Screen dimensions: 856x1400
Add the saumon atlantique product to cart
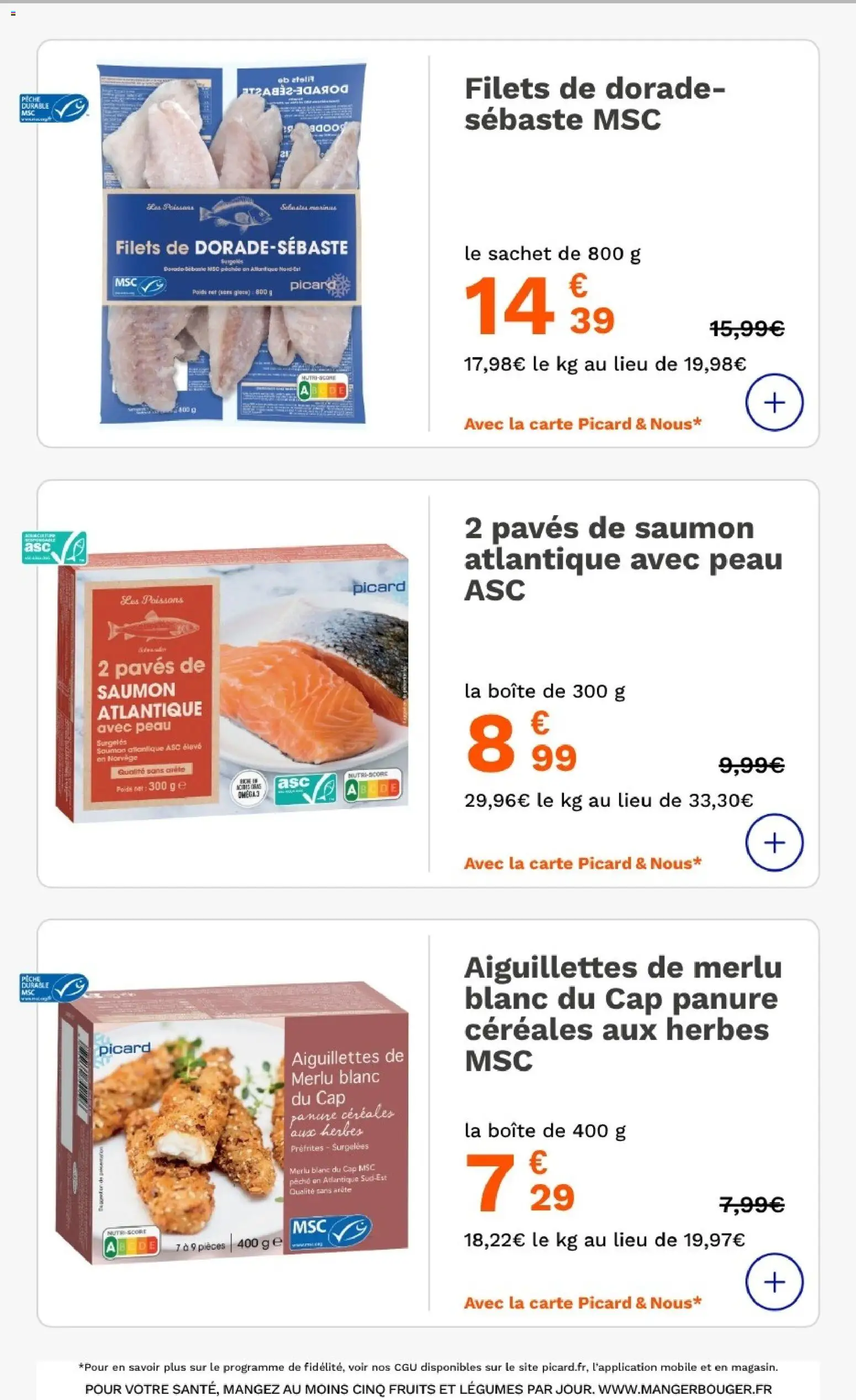tap(775, 842)
